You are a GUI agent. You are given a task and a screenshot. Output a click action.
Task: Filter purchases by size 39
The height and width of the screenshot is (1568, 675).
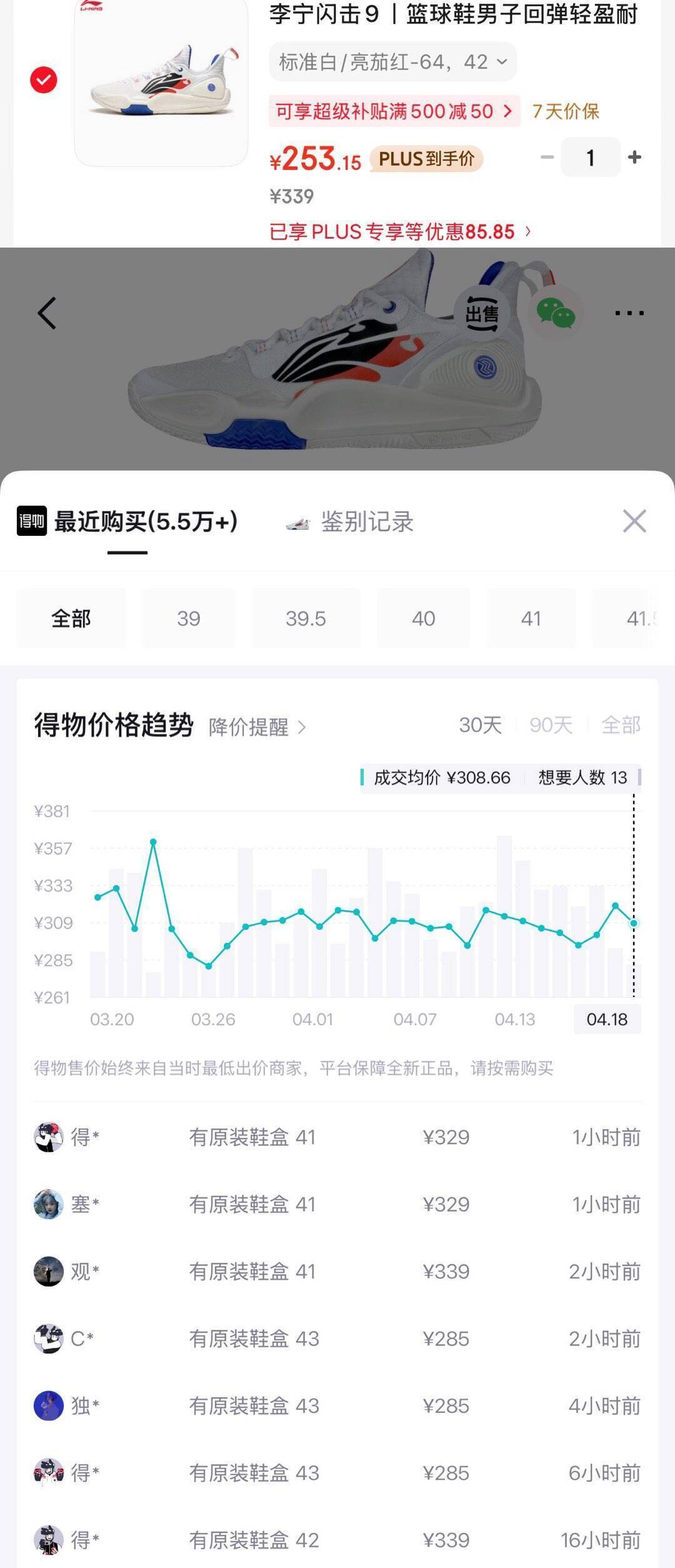click(x=188, y=619)
